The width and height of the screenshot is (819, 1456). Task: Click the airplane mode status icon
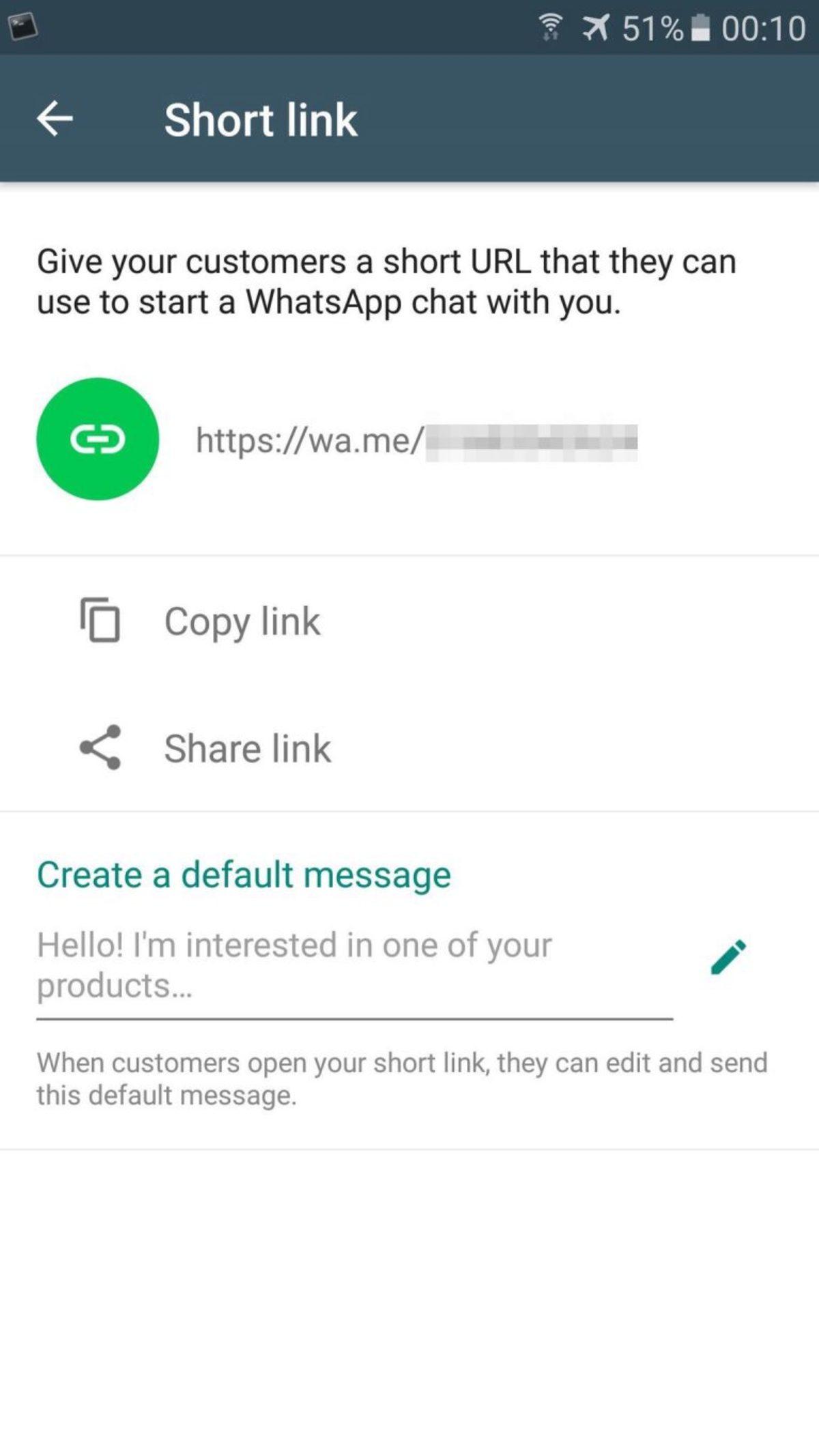click(x=597, y=27)
